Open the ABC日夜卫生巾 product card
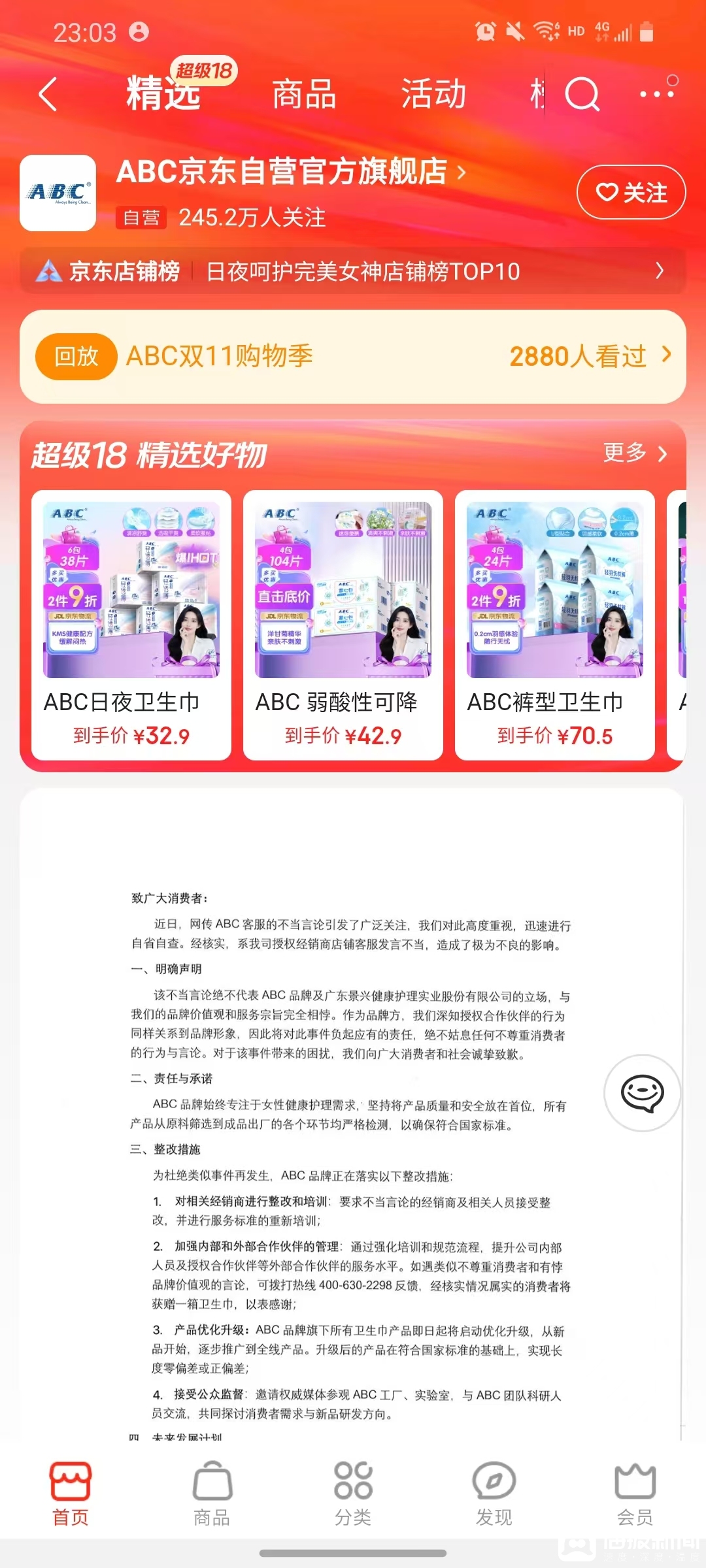Viewport: 706px width, 1568px height. coord(131,625)
